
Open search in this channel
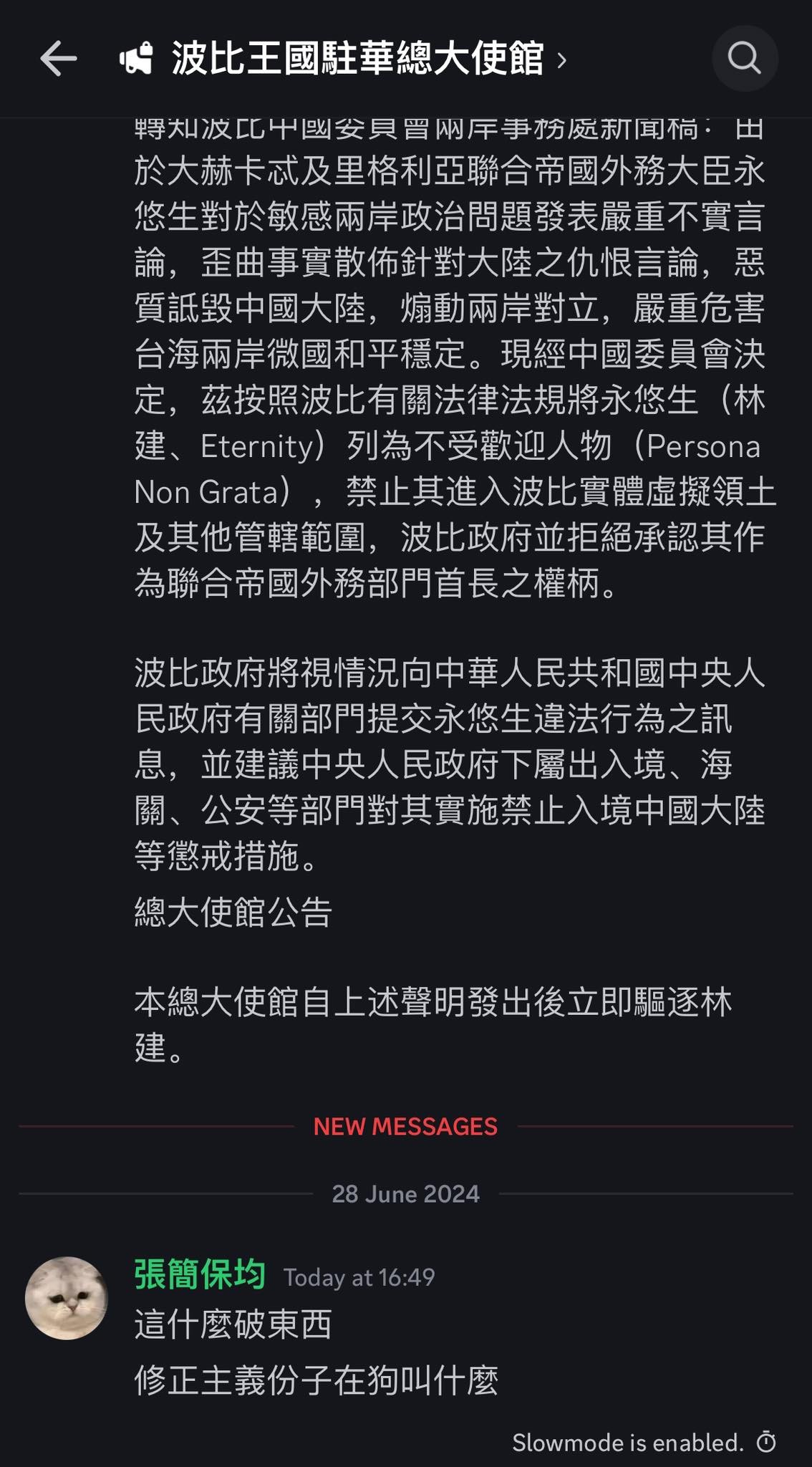[x=745, y=58]
